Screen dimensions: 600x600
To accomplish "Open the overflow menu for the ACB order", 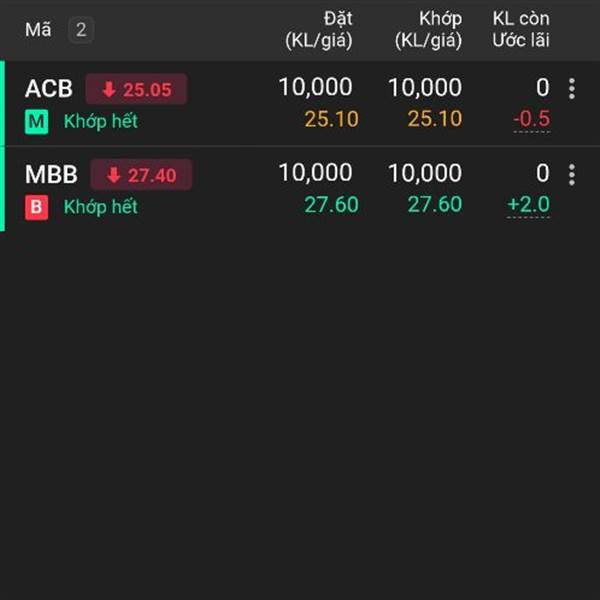I will click(571, 89).
